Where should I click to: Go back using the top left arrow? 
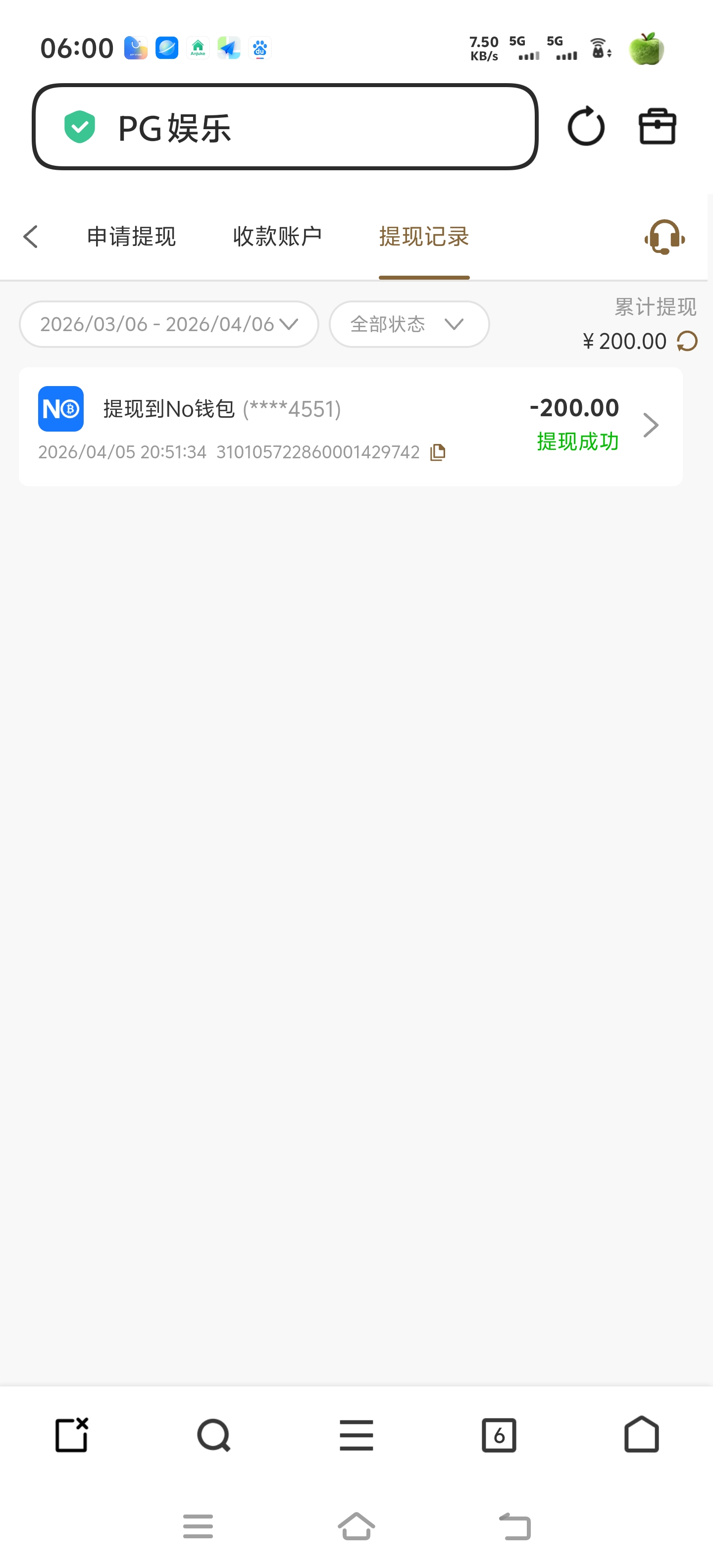coord(30,236)
